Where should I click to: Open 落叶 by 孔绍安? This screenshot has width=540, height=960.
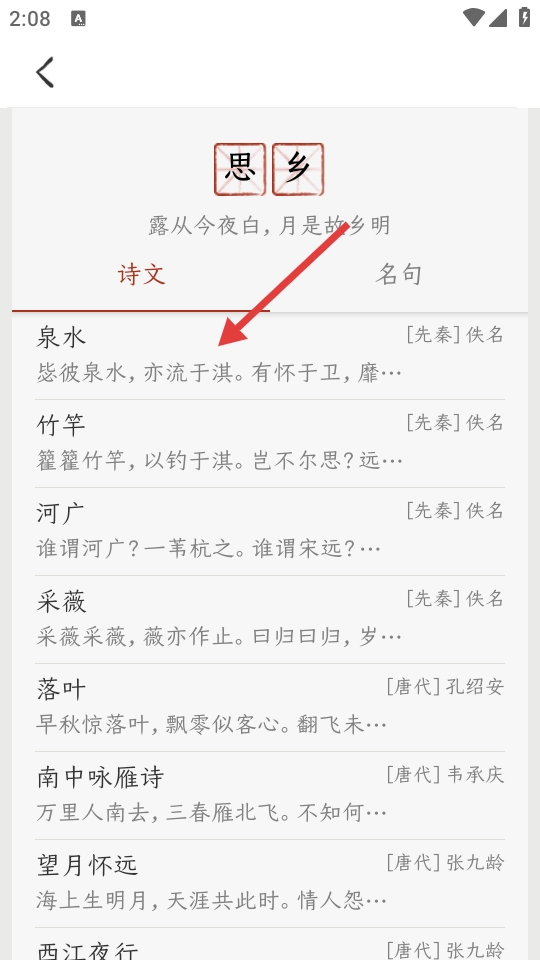point(269,707)
